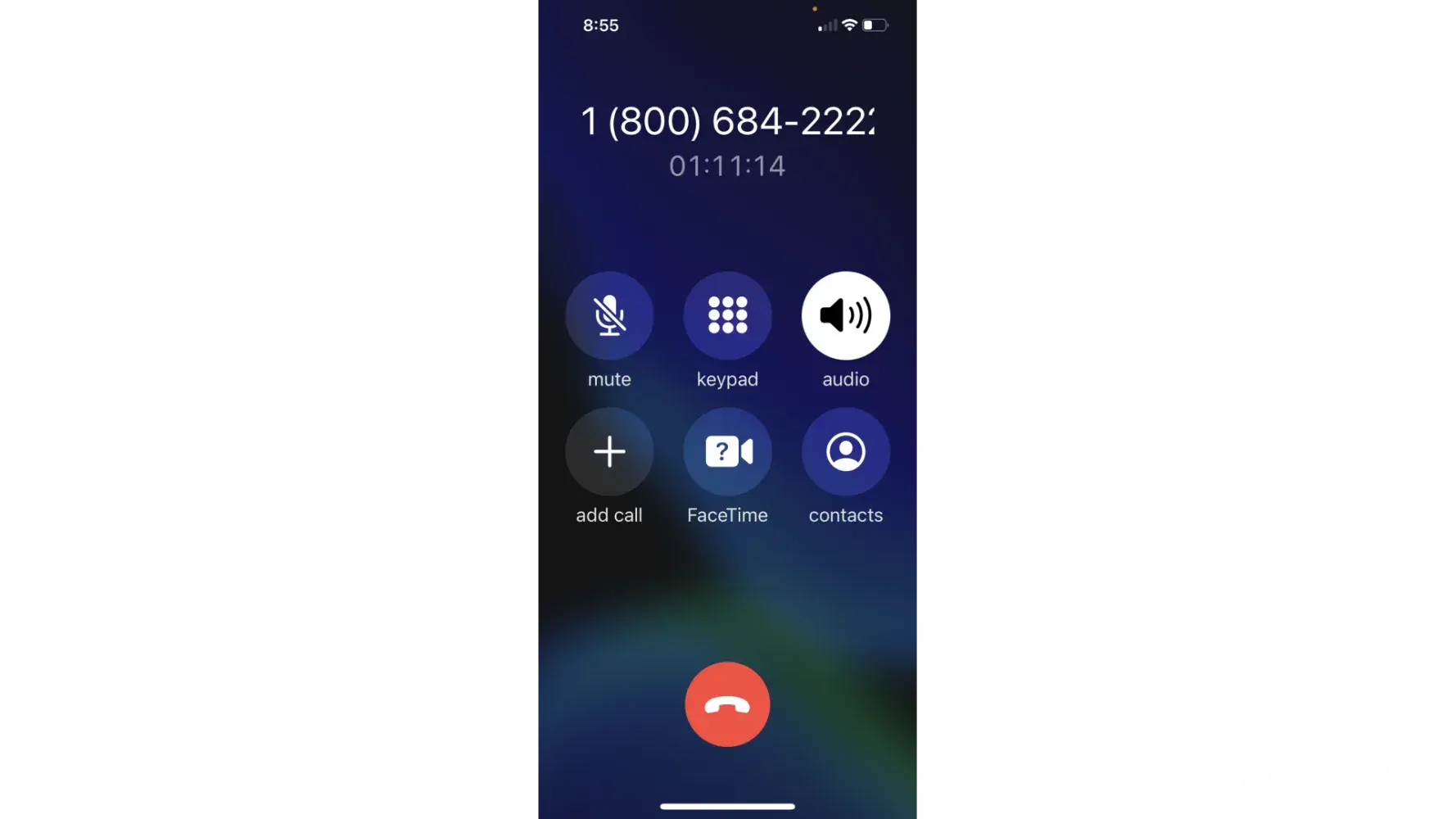The image size is (1456, 819).
Task: End the call with red hang-up button
Action: click(x=727, y=704)
